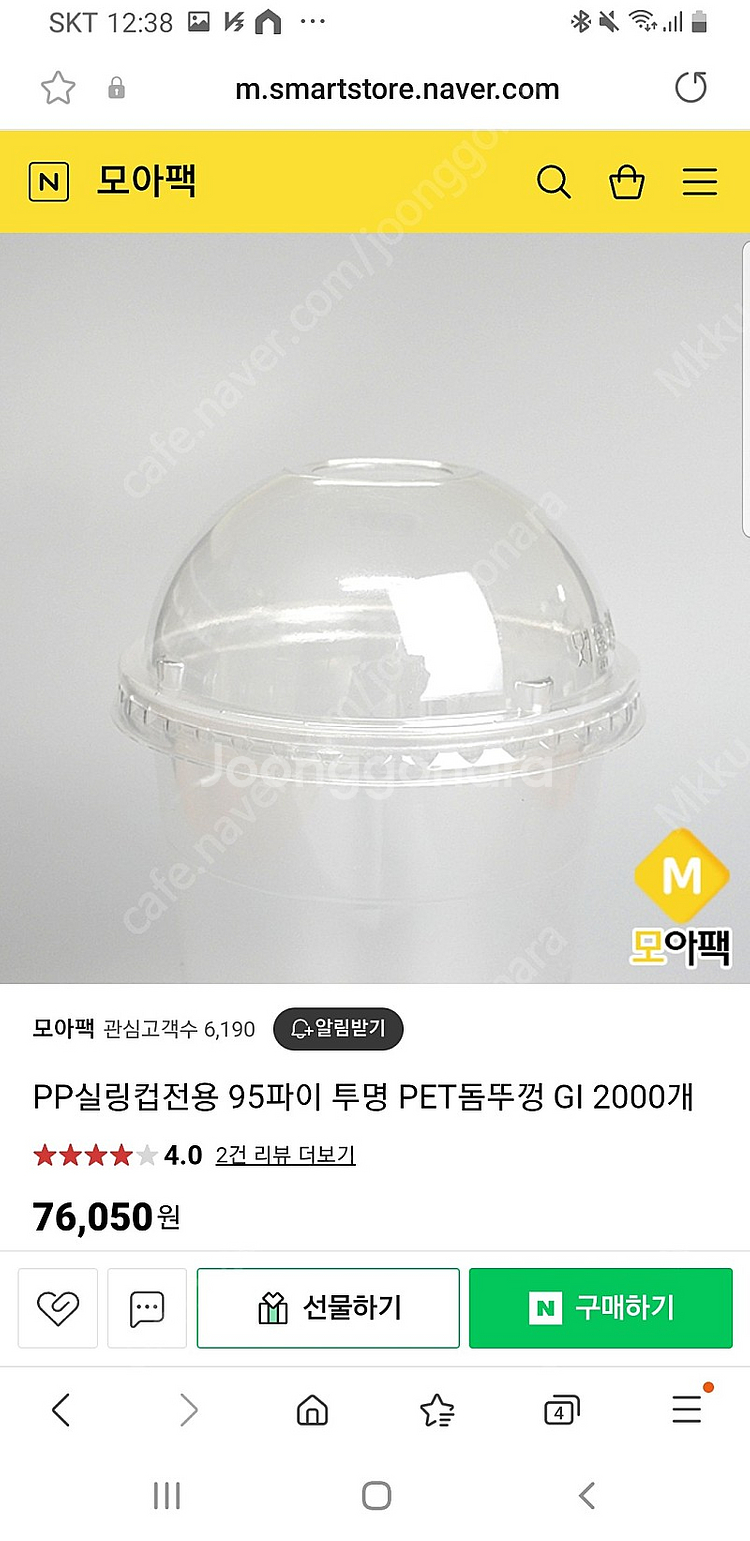Image resolution: width=750 pixels, height=1541 pixels.
Task: Tap the m.smartstore.naver.com address field
Action: [x=397, y=88]
